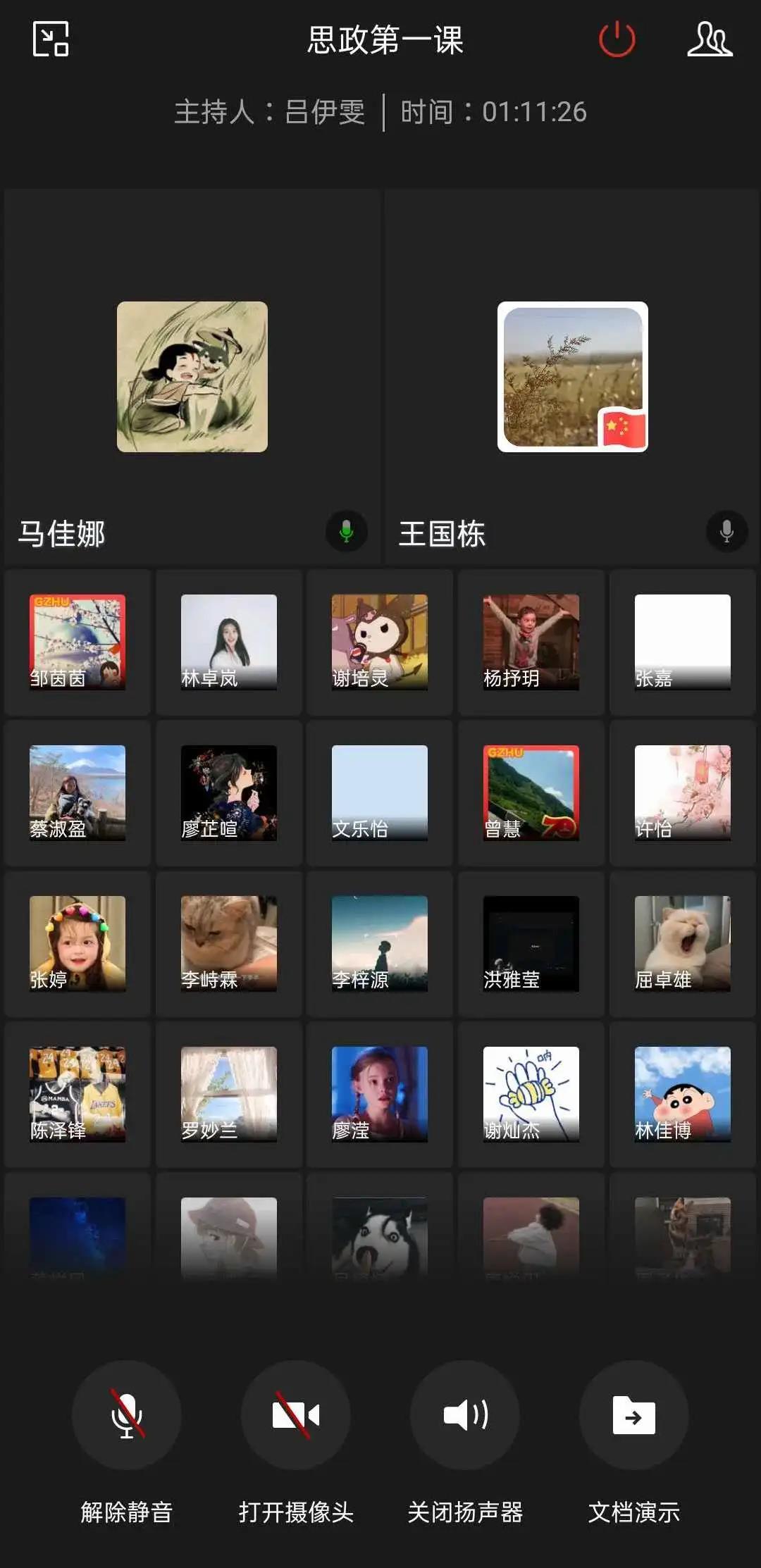Select 王国栋's video tile
Viewport: 761px width, 1568px height.
click(x=572, y=377)
